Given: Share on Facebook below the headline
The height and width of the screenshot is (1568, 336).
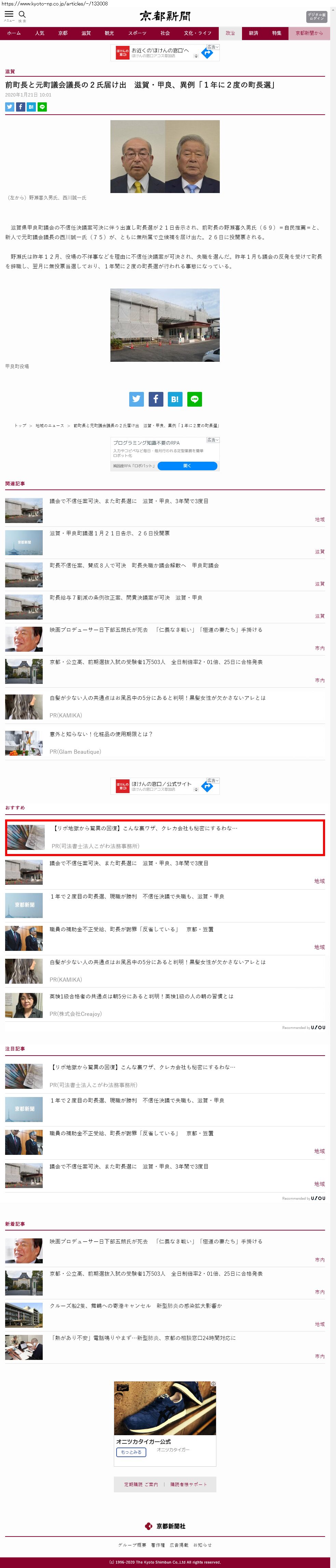Looking at the screenshot, I should (x=21, y=107).
